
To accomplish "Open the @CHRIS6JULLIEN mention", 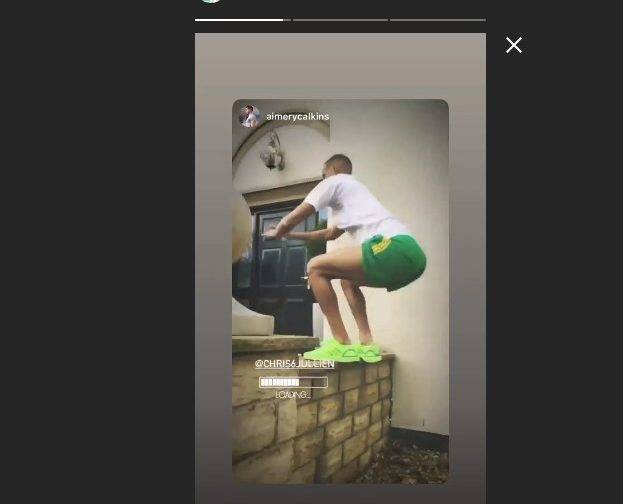I will (294, 364).
